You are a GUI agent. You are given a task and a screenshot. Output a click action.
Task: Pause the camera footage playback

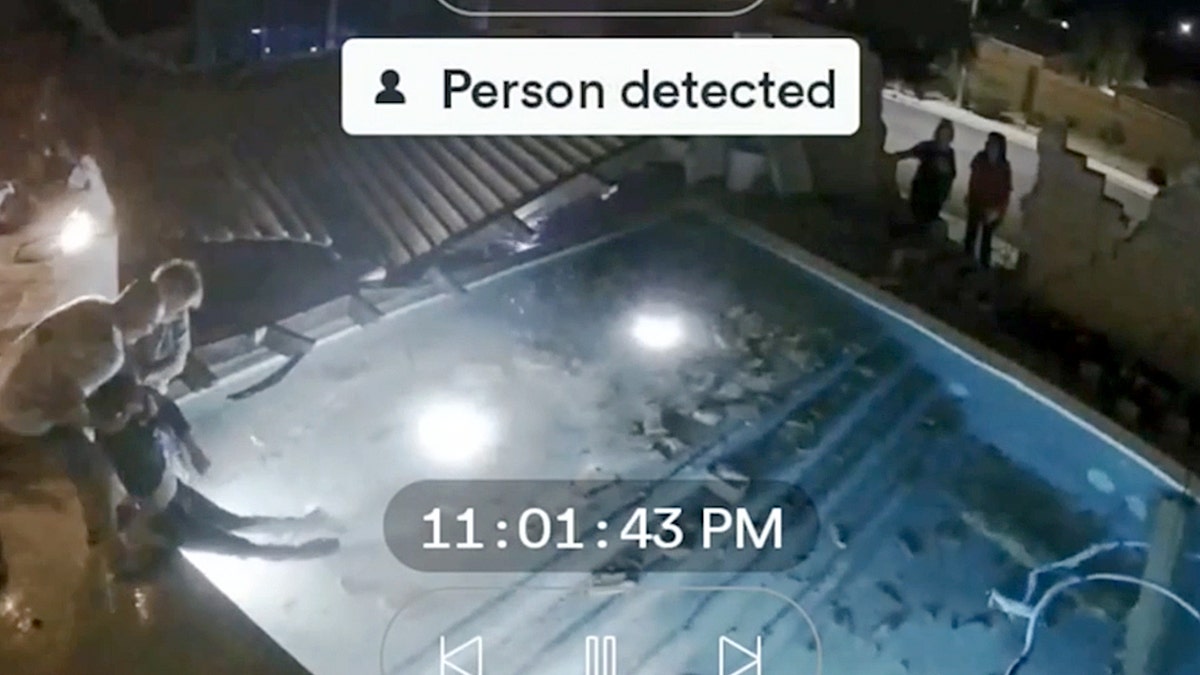point(600,655)
